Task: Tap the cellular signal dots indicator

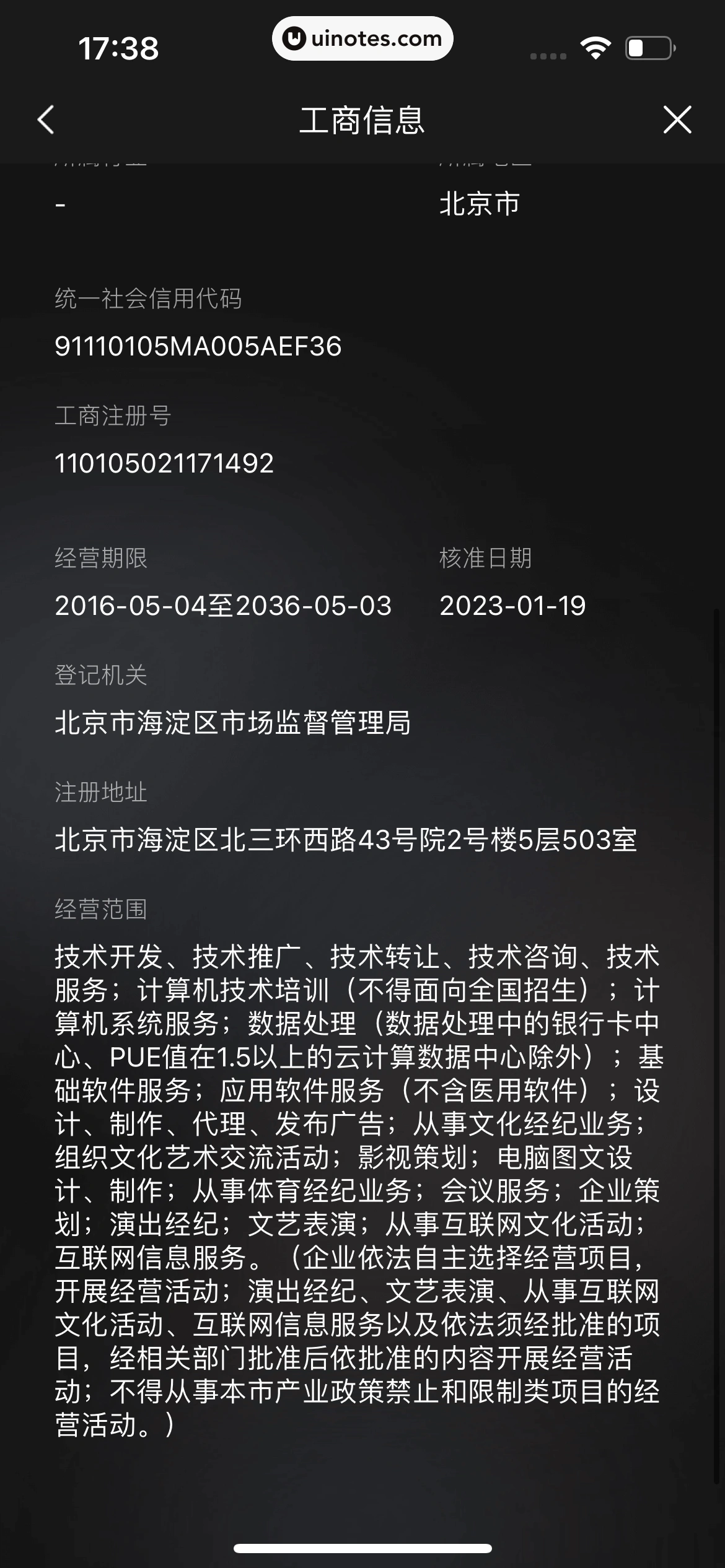Action: pyautogui.click(x=547, y=54)
